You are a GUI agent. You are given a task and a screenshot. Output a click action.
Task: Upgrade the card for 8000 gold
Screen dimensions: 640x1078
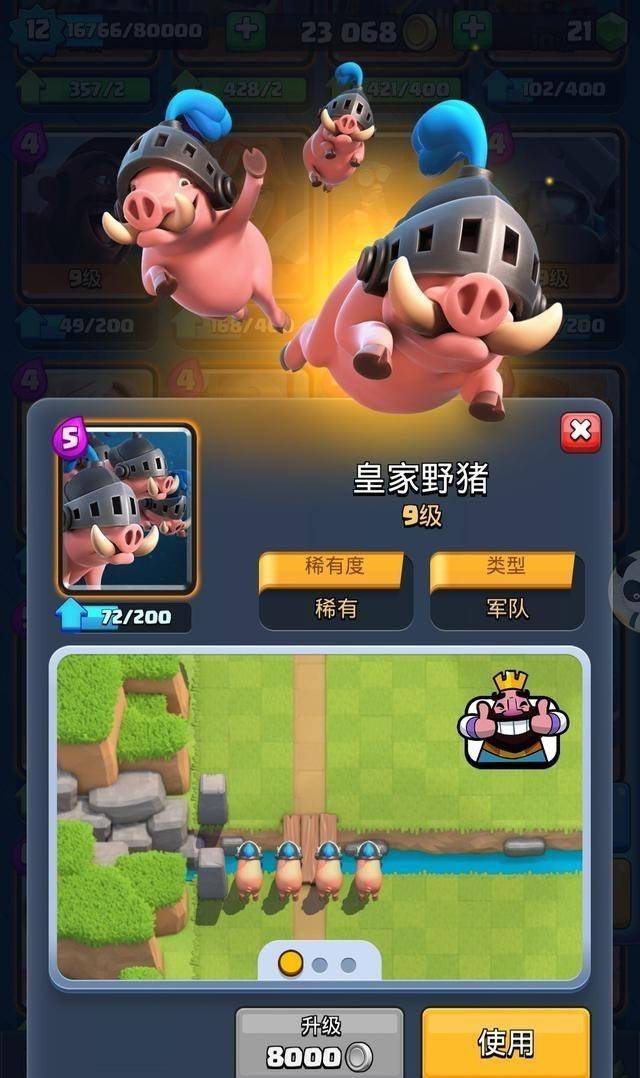[x=320, y=1042]
